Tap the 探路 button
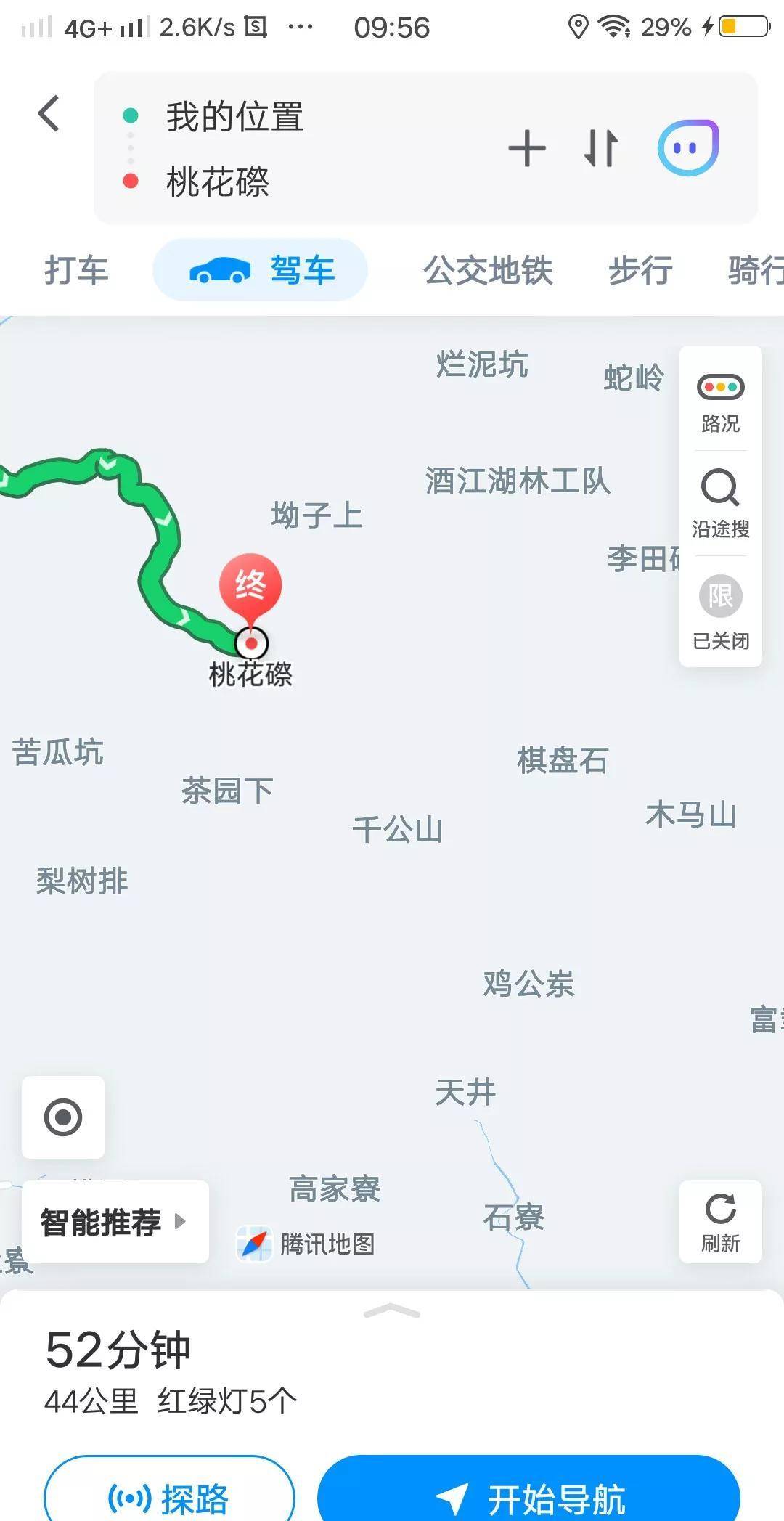 click(x=169, y=1497)
